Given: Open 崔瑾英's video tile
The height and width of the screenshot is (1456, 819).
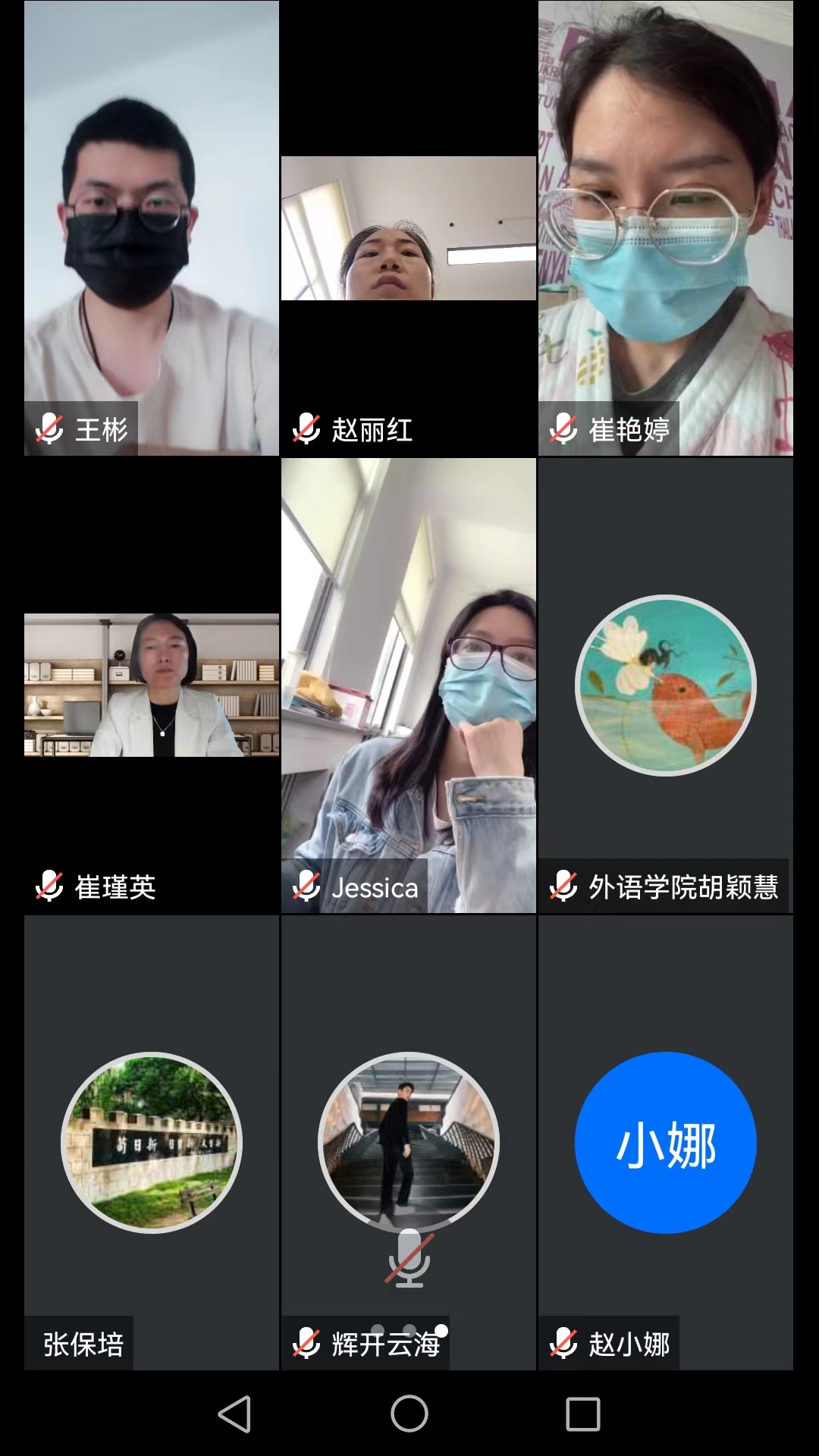Looking at the screenshot, I should [x=152, y=685].
